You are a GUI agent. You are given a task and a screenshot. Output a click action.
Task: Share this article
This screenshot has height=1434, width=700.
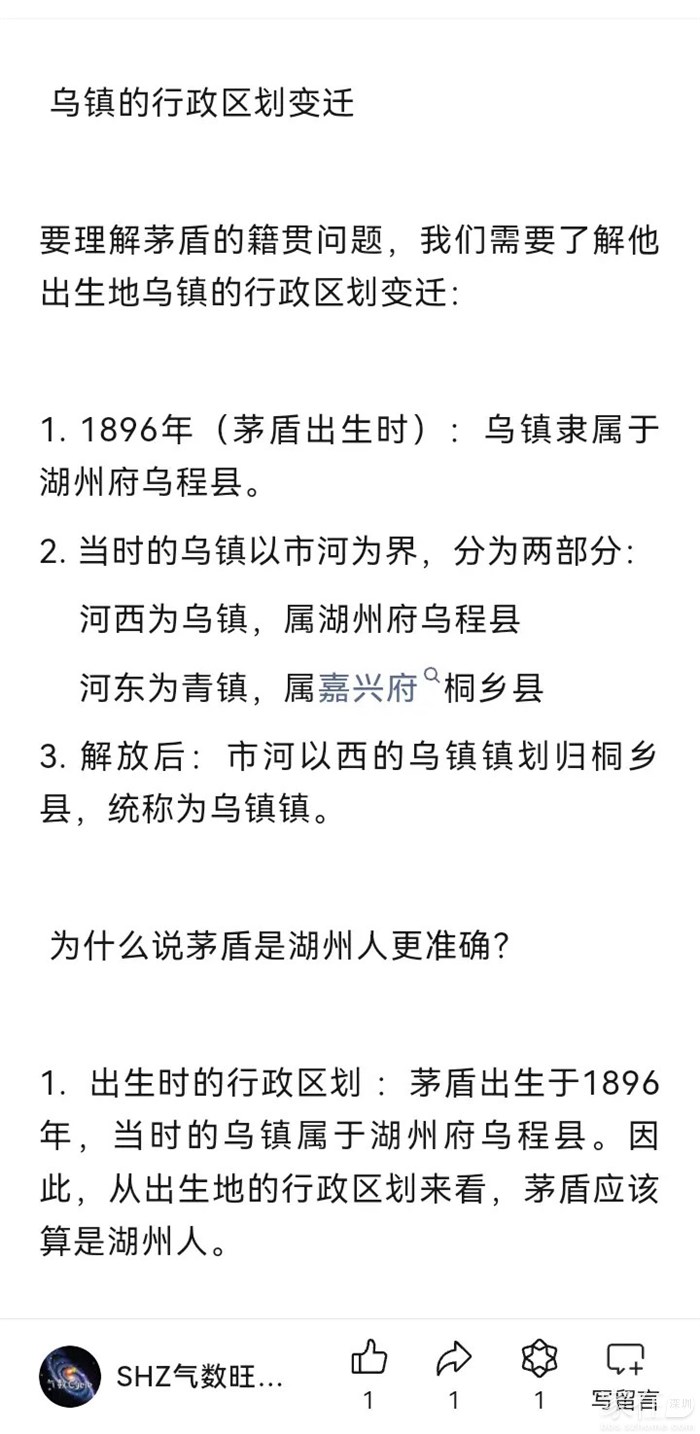pyautogui.click(x=454, y=1359)
